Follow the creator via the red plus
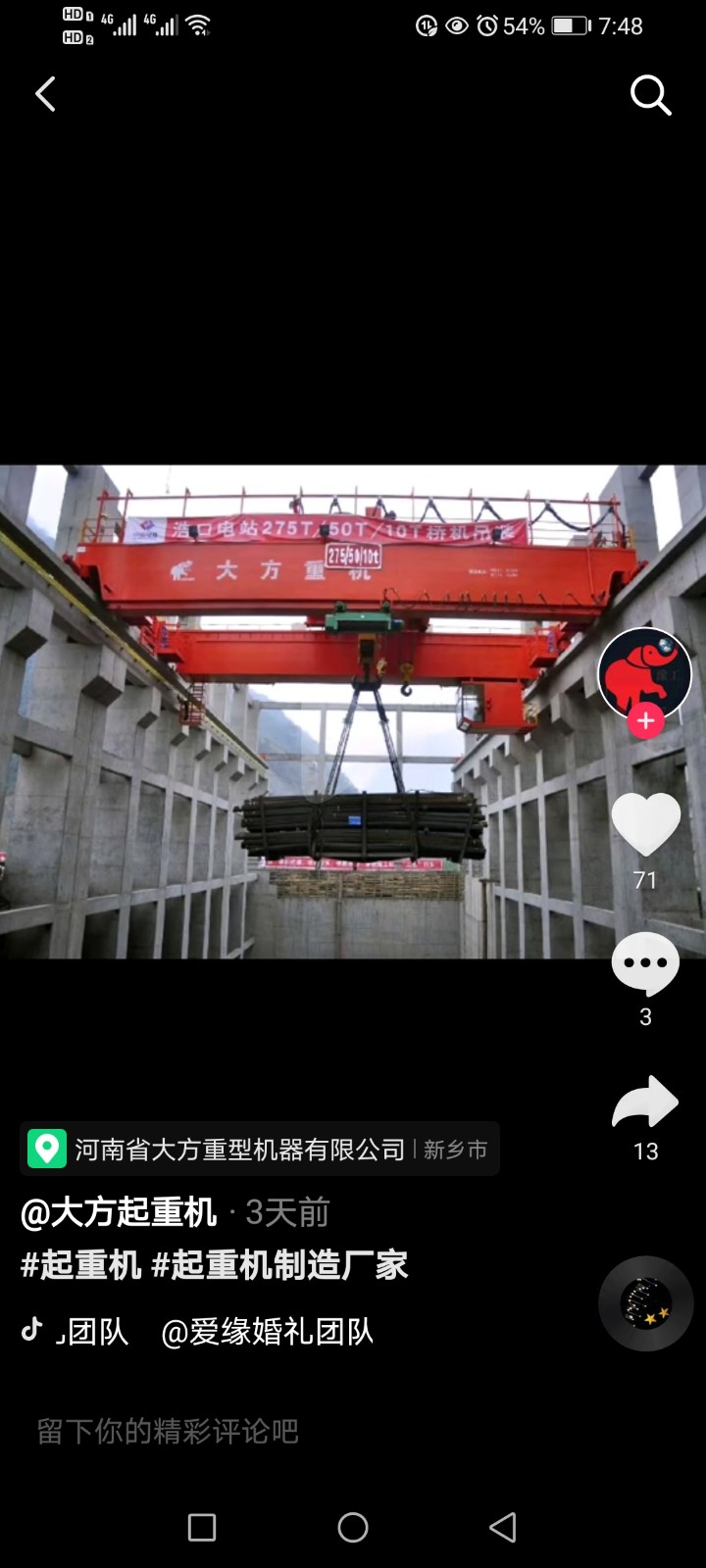The width and height of the screenshot is (706, 1568). coord(645,721)
